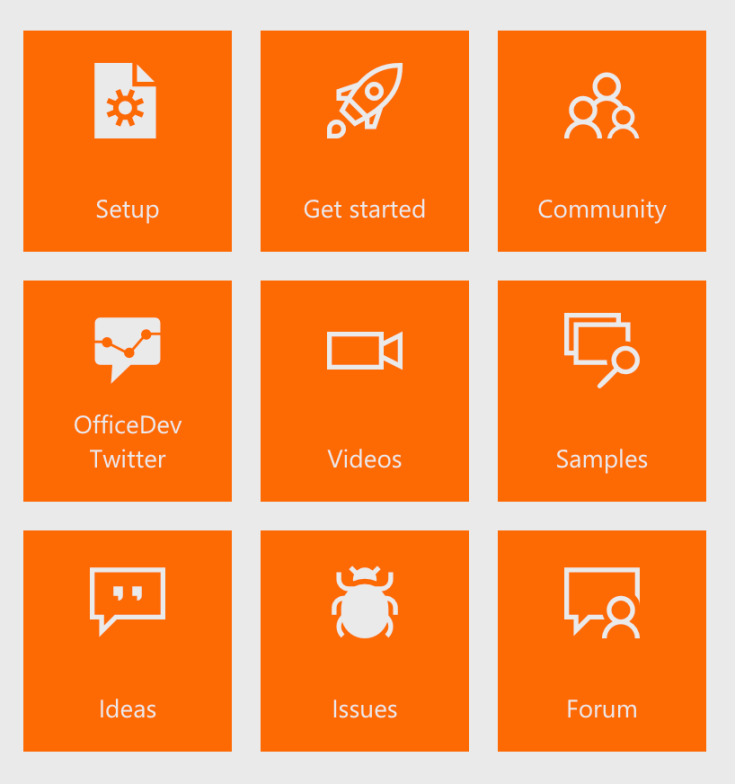Viewport: 735px width, 784px height.
Task: Click the Forum label text
Action: [x=601, y=709]
